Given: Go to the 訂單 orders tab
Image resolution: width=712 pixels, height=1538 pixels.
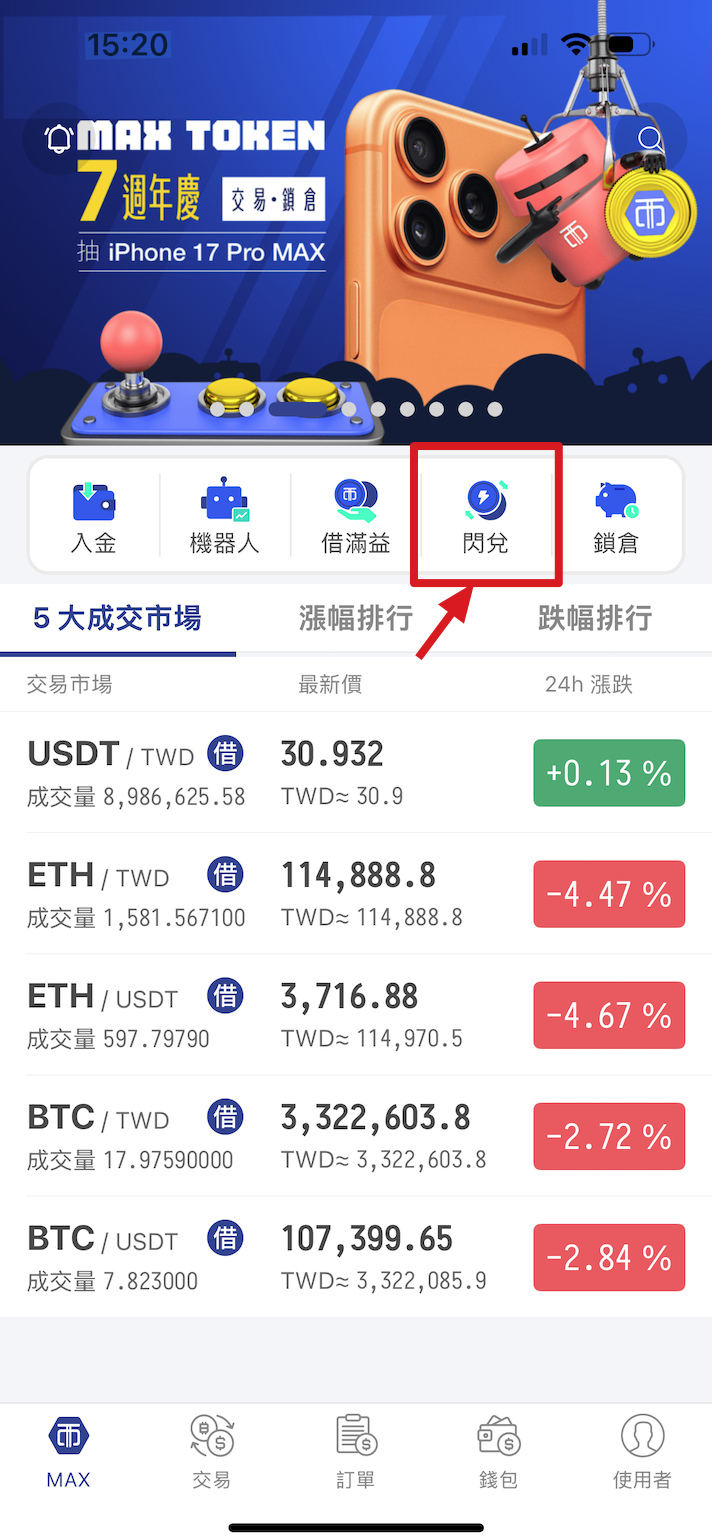Looking at the screenshot, I should tap(355, 1451).
